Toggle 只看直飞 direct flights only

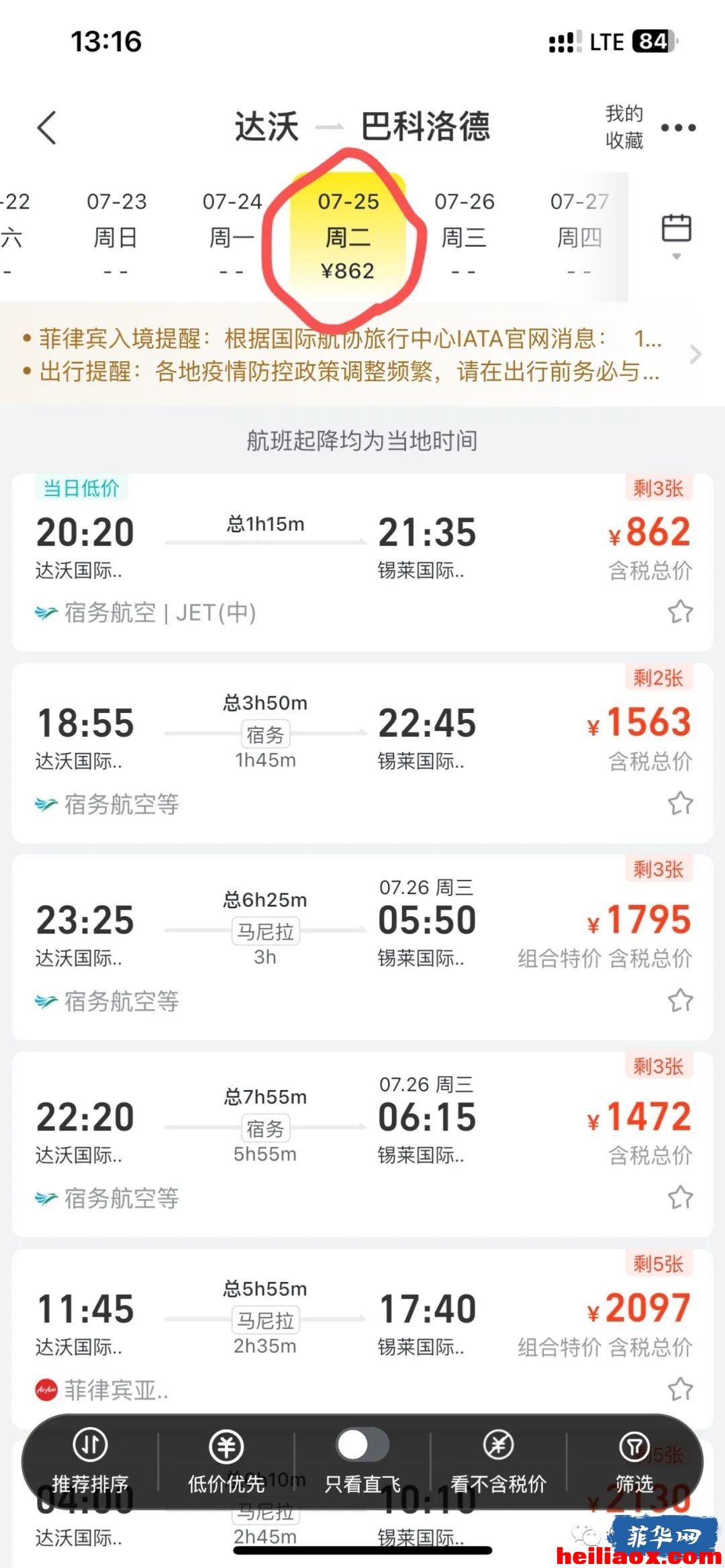pos(362,1461)
